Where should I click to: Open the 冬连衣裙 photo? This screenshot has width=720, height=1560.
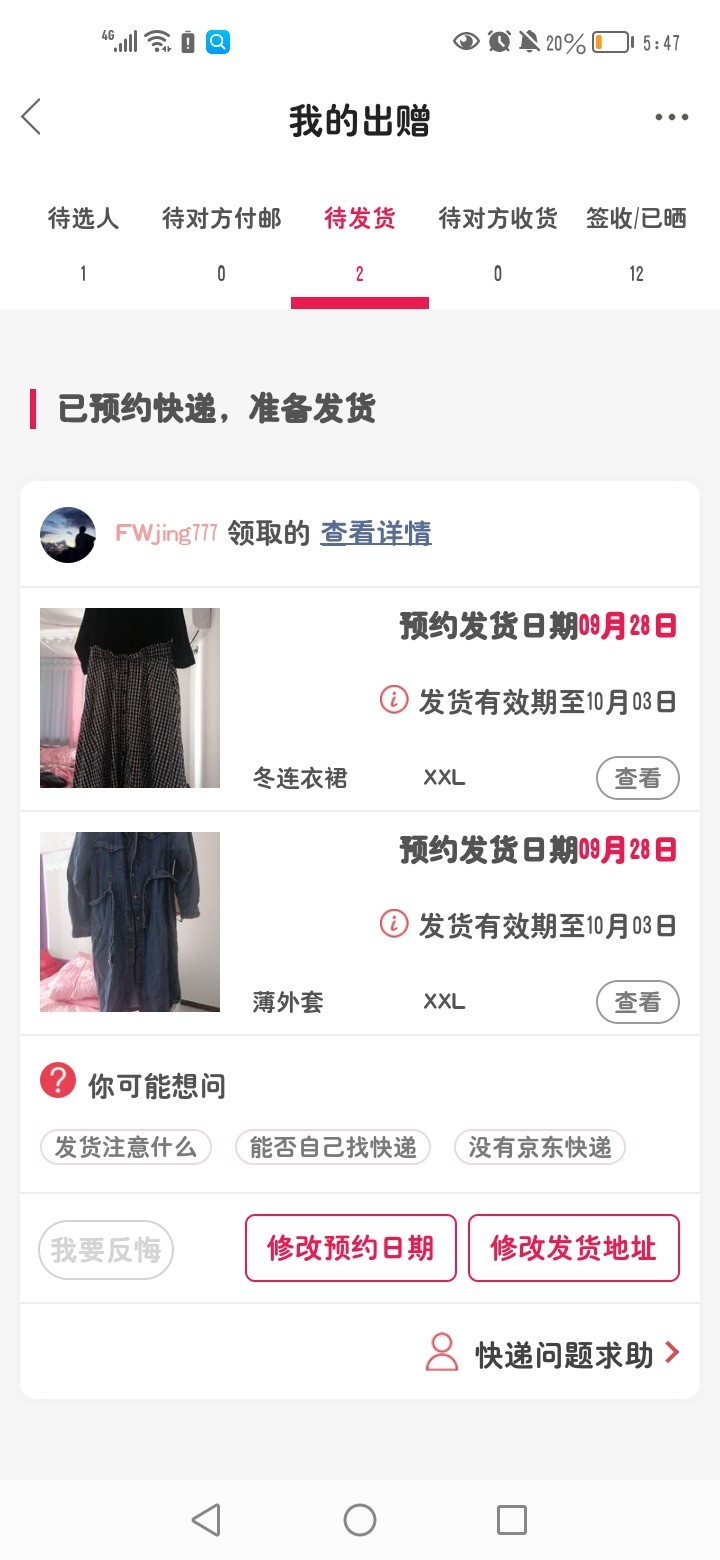coord(130,698)
